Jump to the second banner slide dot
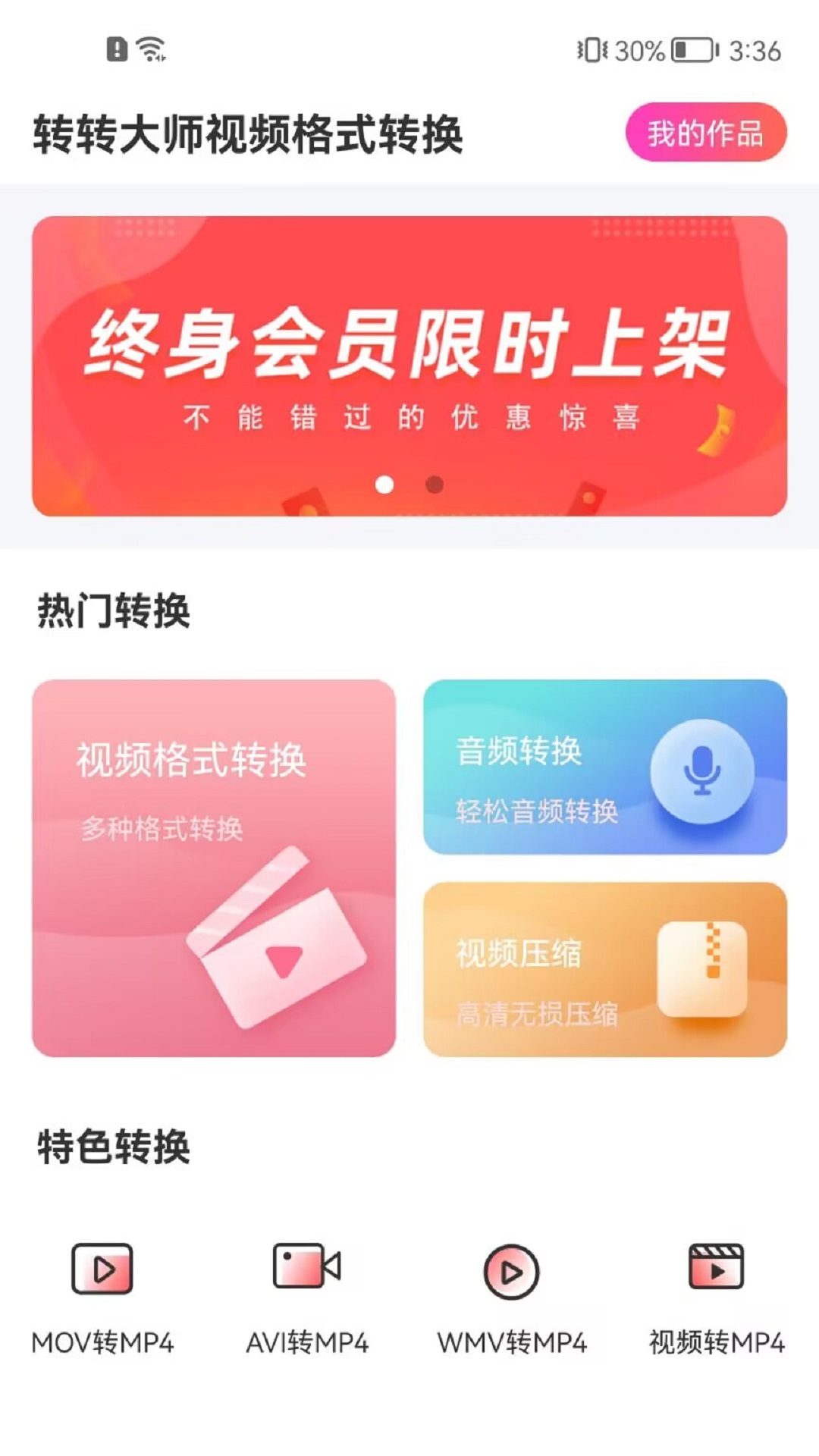 coord(435,485)
